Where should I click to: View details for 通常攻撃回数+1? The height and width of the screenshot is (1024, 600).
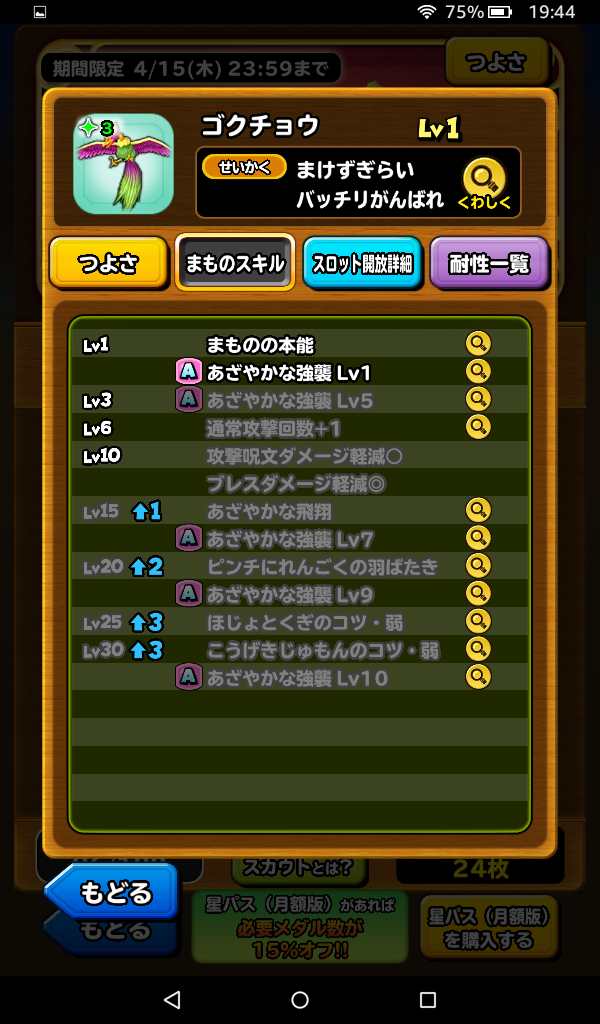[479, 428]
